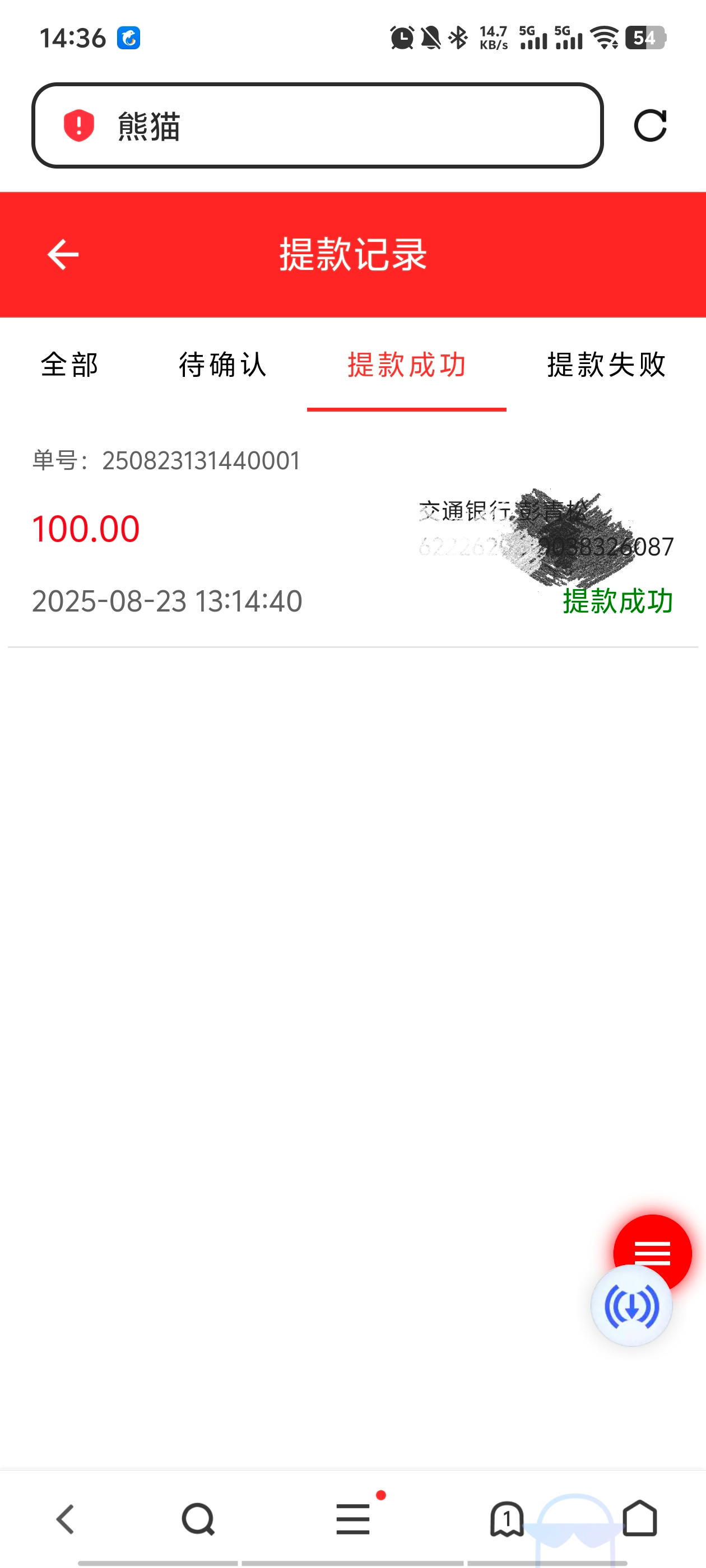Select the 提款成功 tab
Viewport: 706px width, 1568px height.
click(406, 365)
